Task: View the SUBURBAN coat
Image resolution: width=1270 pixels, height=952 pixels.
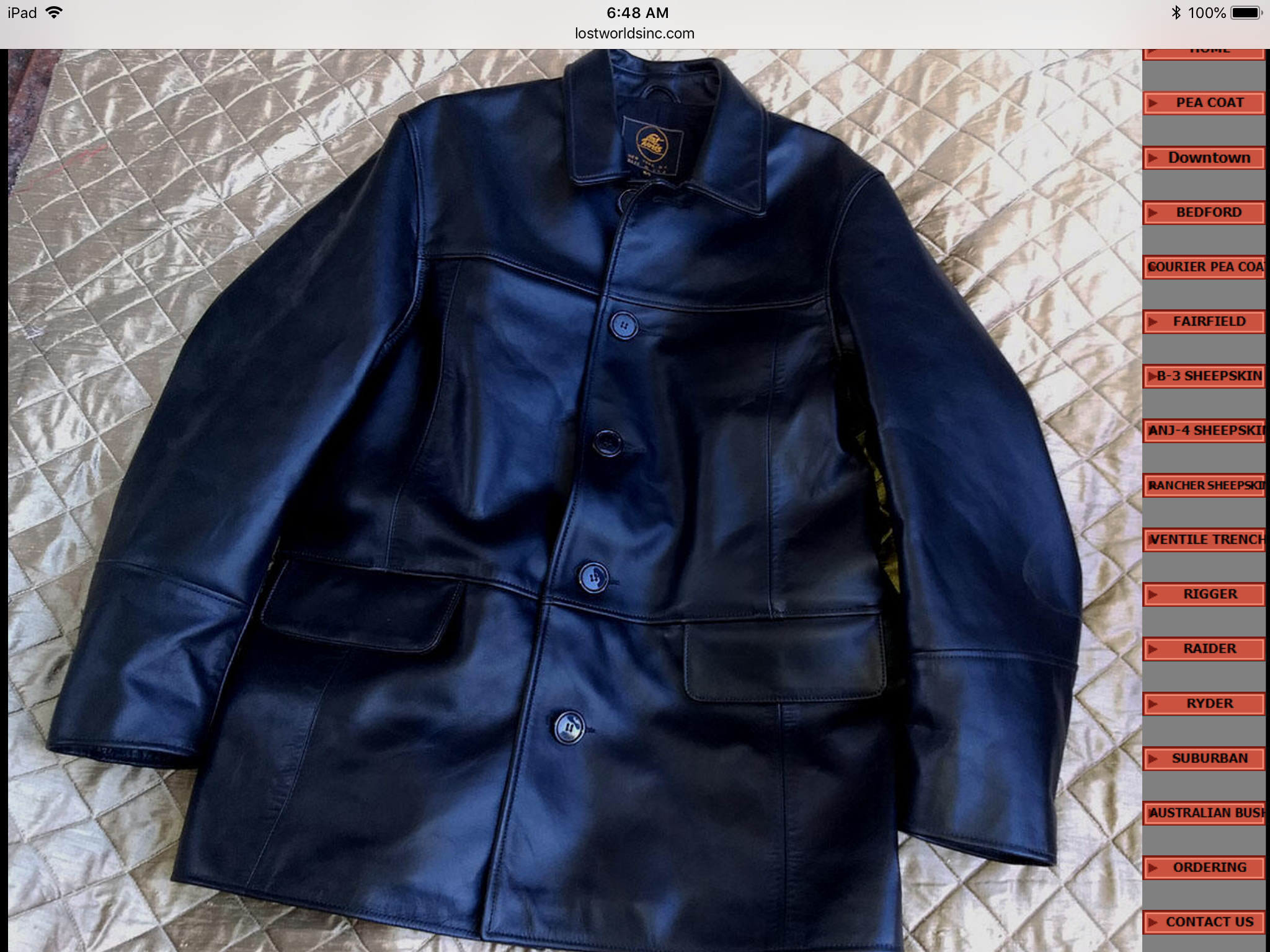Action: [1204, 758]
